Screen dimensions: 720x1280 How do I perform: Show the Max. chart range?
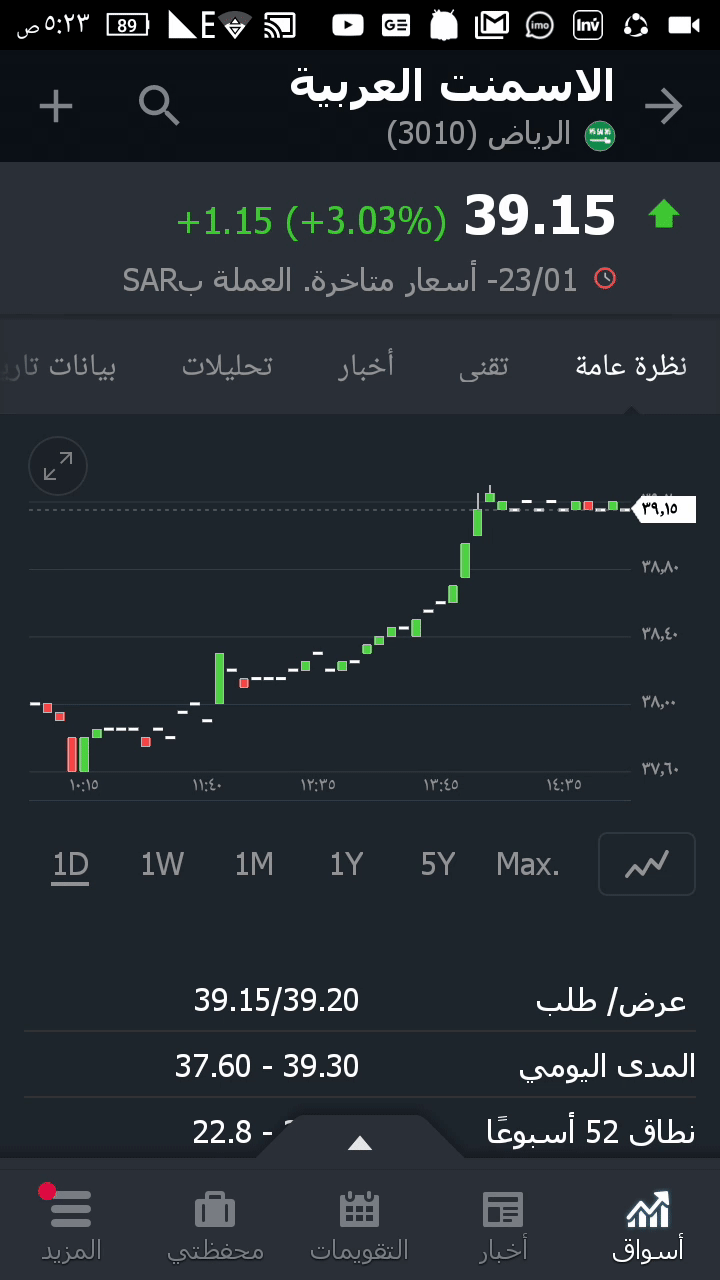[528, 864]
